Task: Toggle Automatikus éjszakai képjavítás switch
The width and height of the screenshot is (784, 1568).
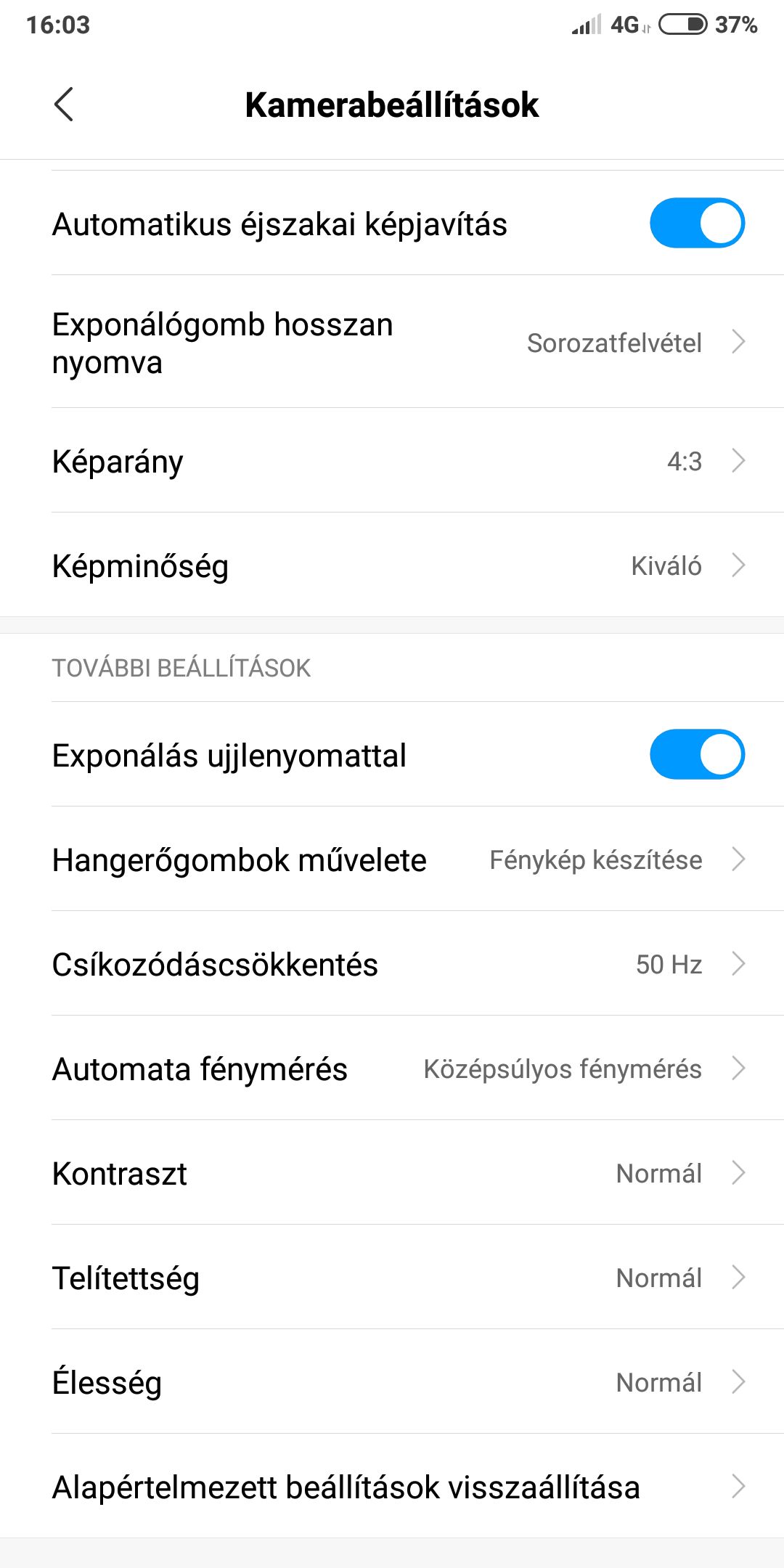Action: click(696, 223)
